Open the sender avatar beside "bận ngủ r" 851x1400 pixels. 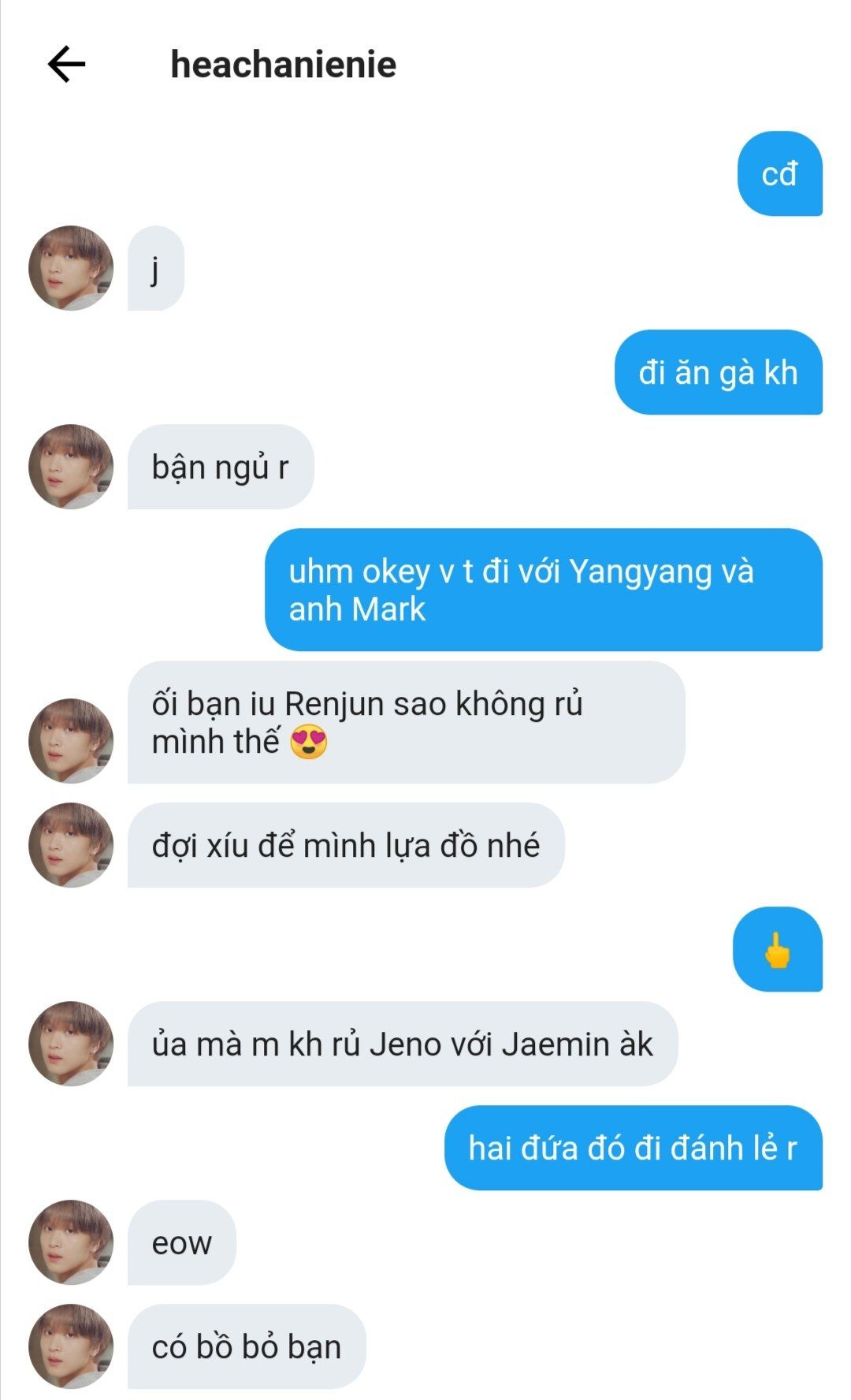pyautogui.click(x=71, y=467)
